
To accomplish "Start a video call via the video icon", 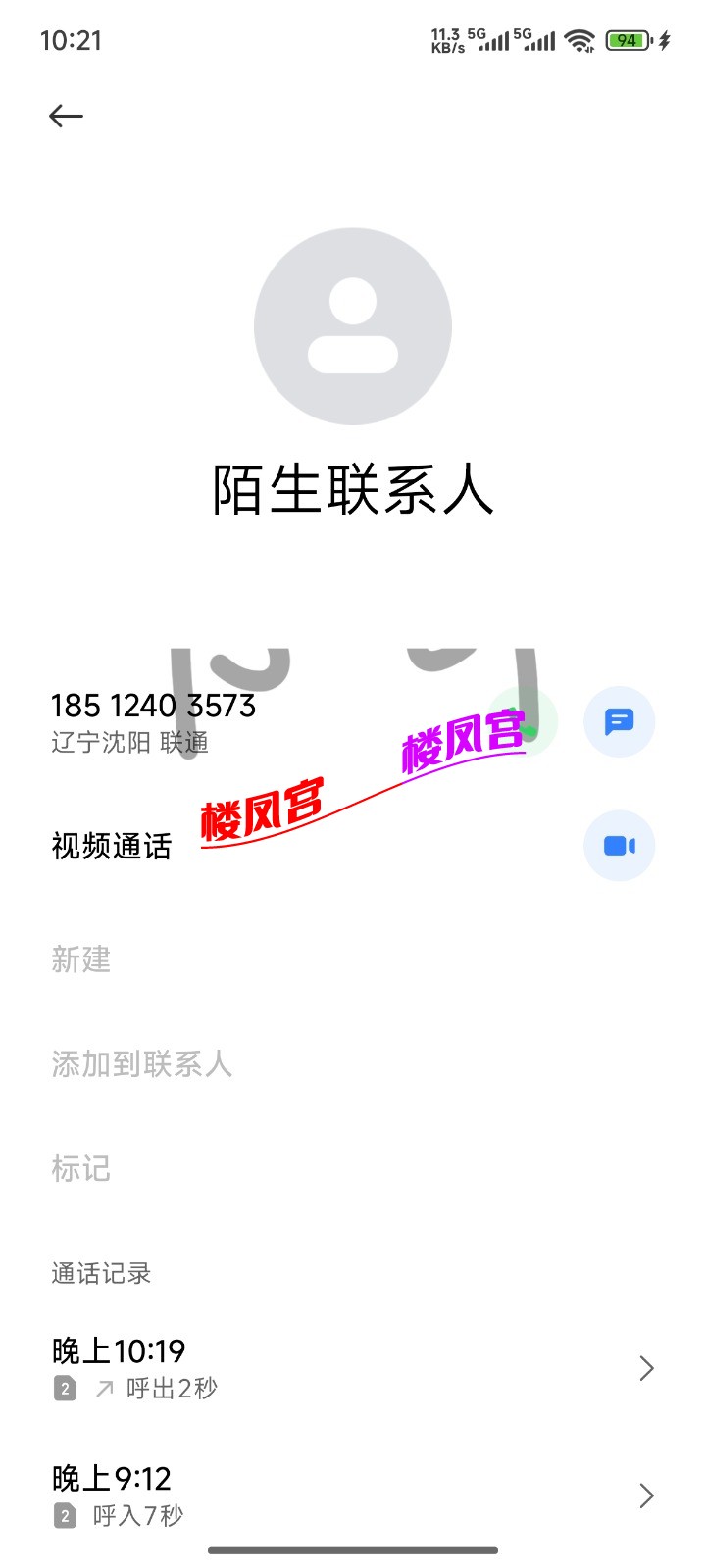I will [619, 845].
